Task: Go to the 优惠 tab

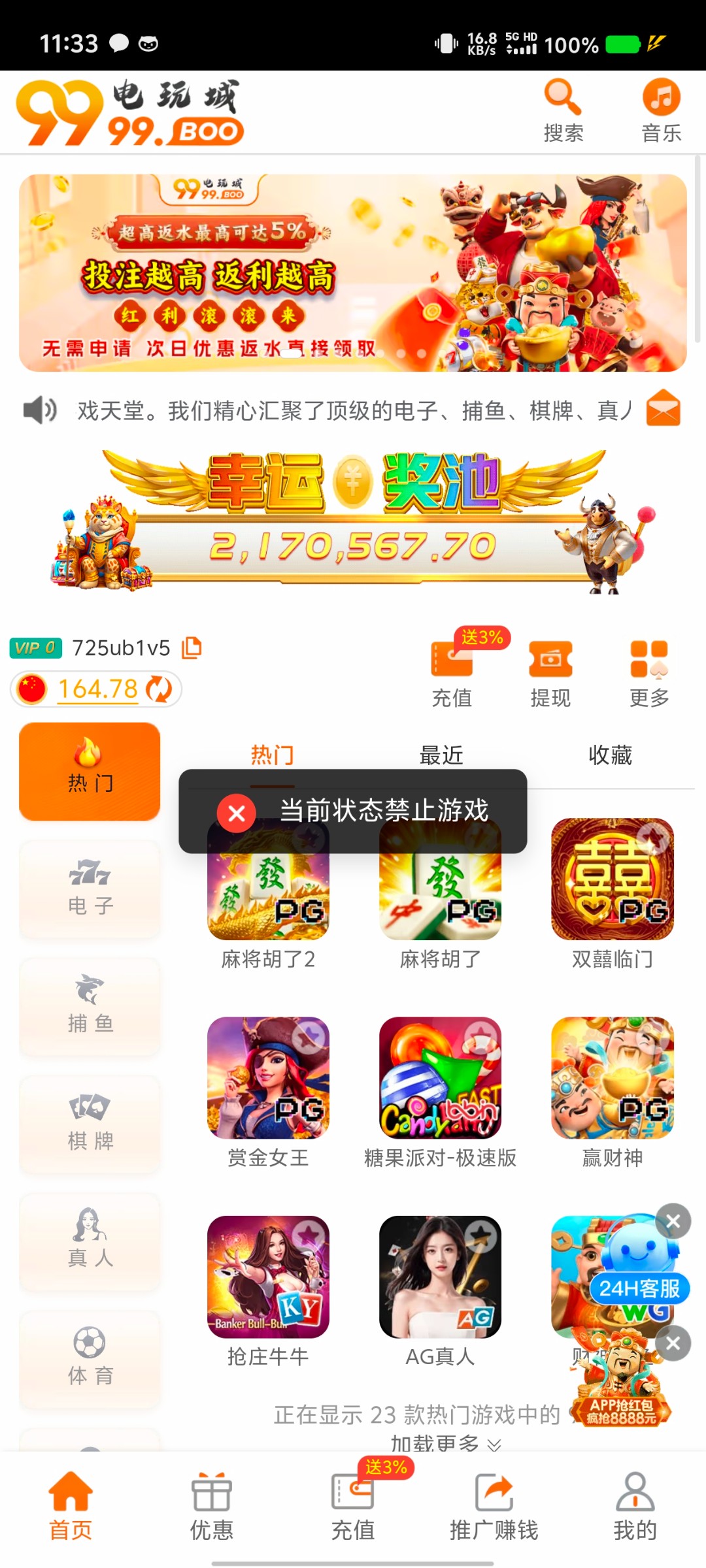Action: [211, 1506]
